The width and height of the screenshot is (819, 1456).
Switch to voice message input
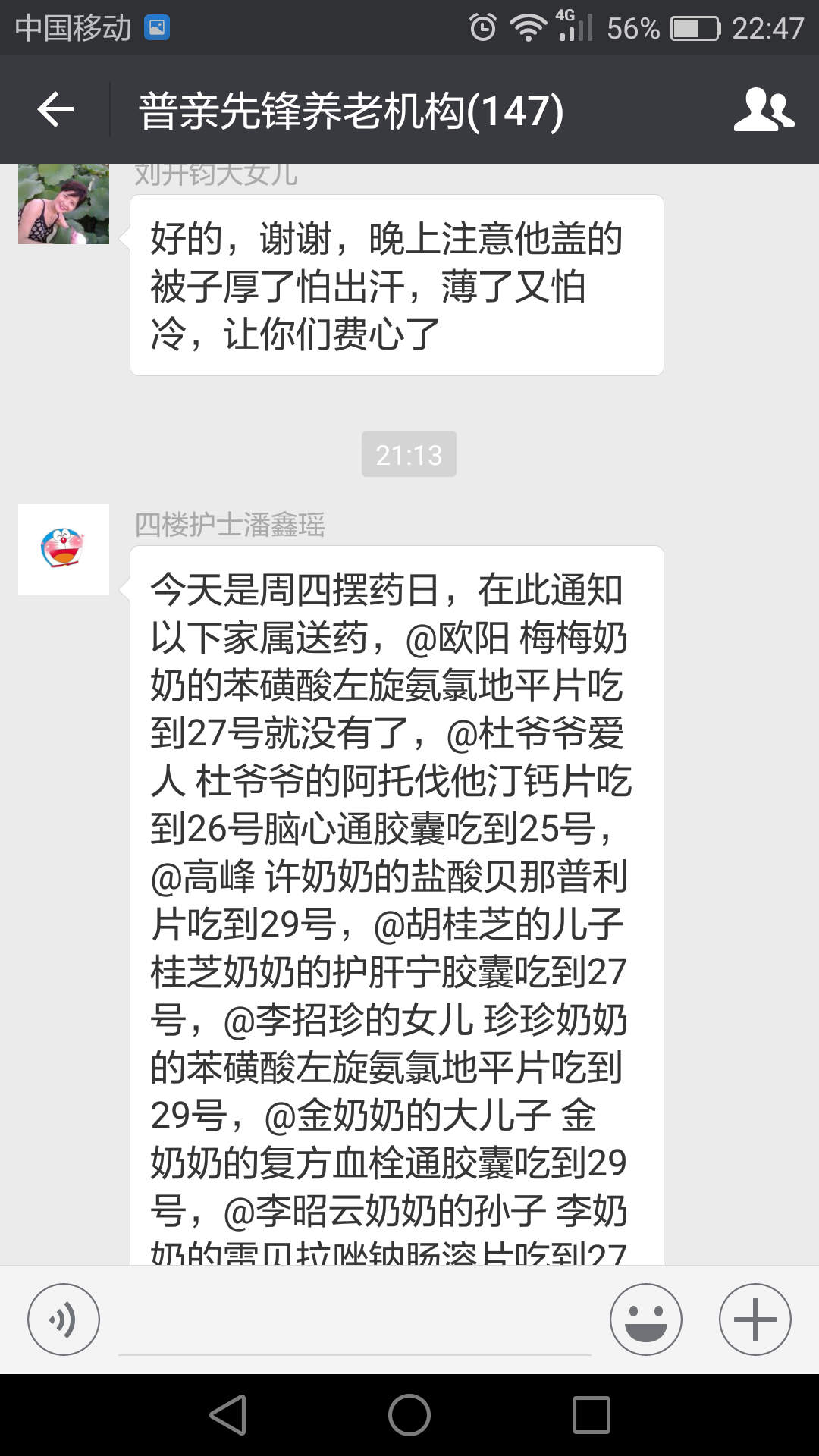coord(64,1319)
